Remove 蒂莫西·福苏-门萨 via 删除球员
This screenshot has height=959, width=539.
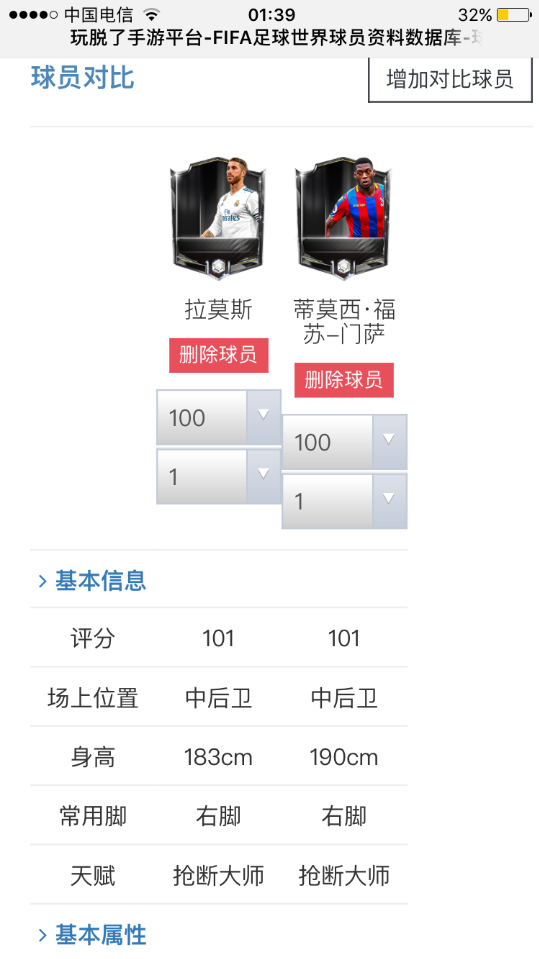344,380
